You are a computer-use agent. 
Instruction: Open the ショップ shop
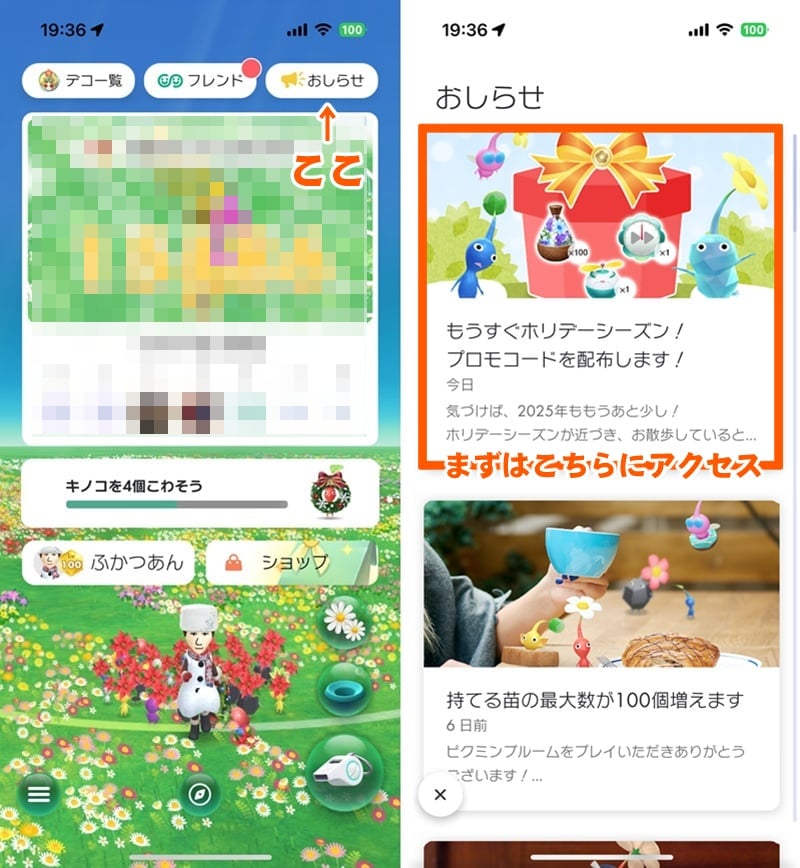tap(292, 563)
